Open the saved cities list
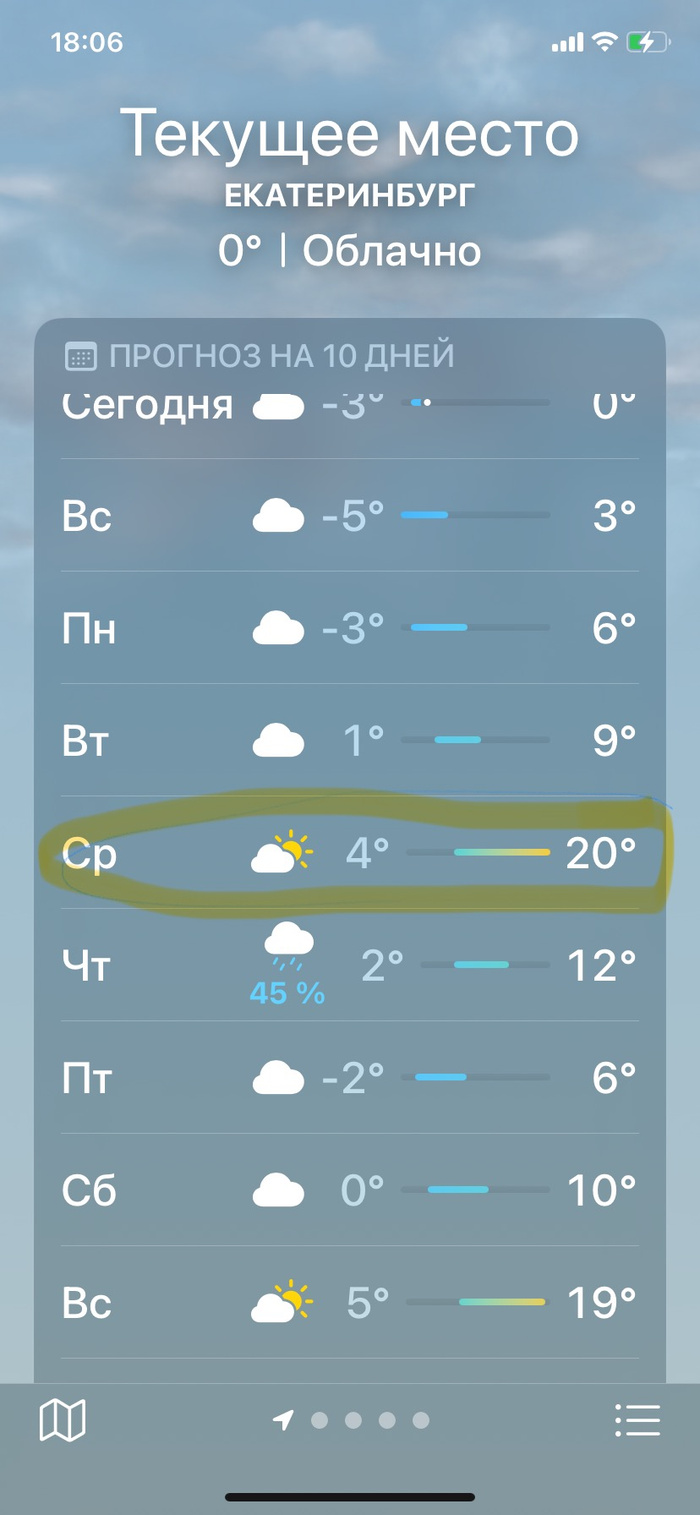Image resolution: width=700 pixels, height=1515 pixels. [x=637, y=1419]
